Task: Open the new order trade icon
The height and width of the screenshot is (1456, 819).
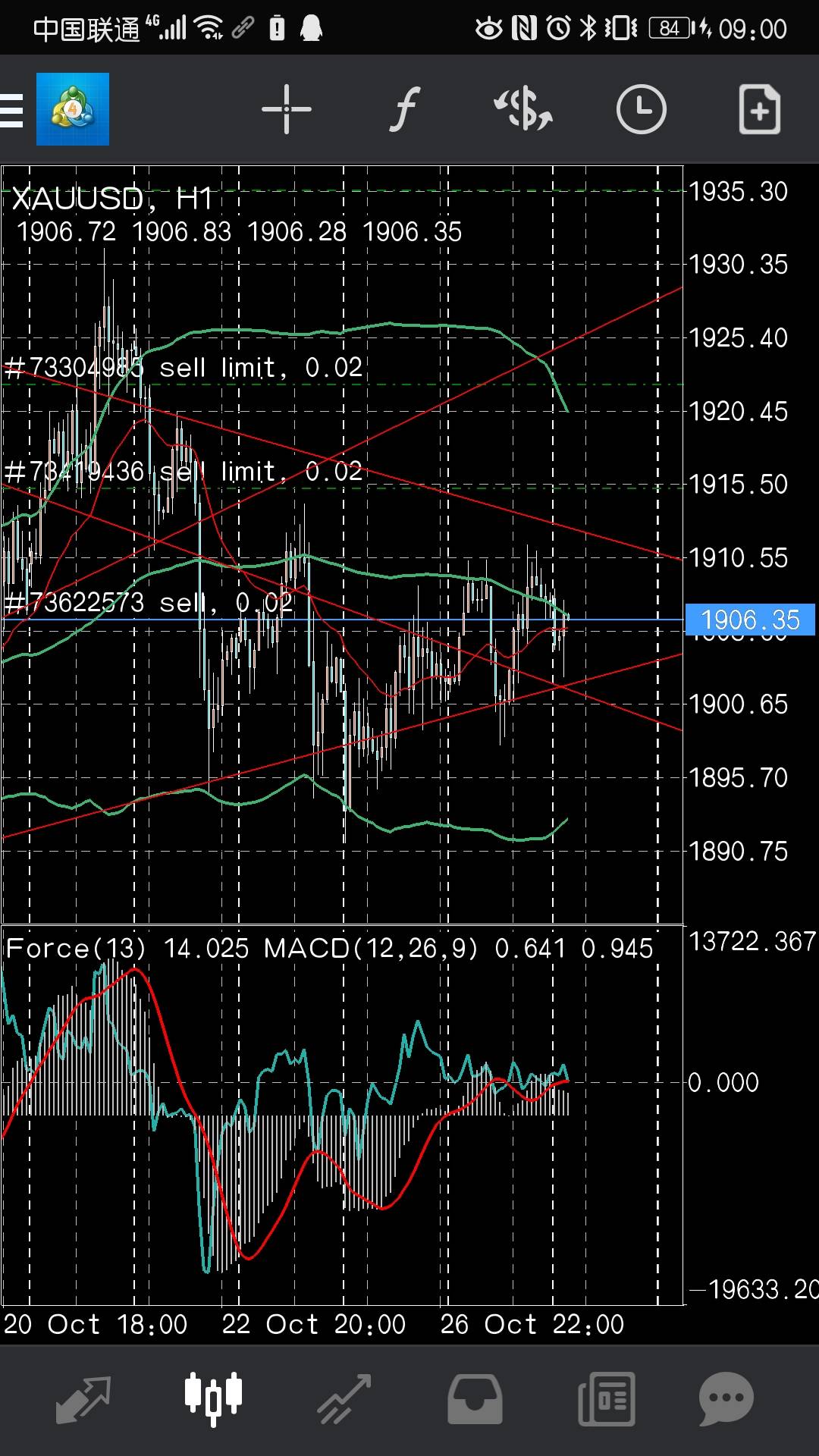Action: click(x=523, y=110)
